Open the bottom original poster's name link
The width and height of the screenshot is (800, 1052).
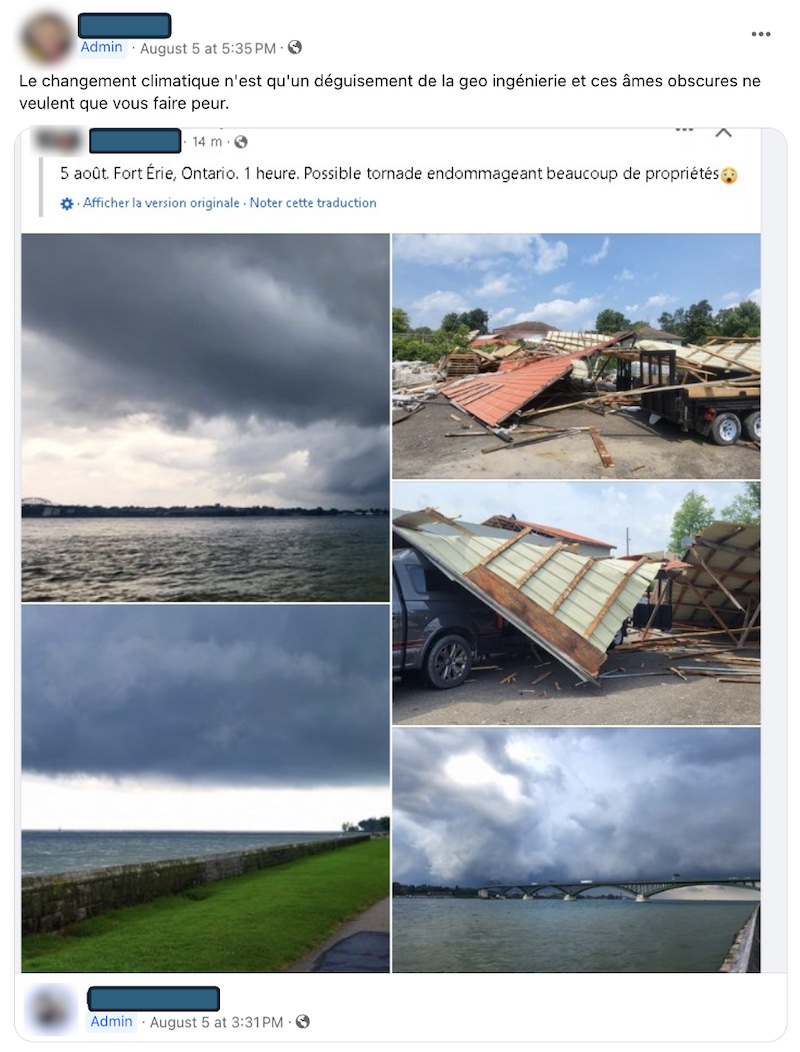[x=153, y=998]
